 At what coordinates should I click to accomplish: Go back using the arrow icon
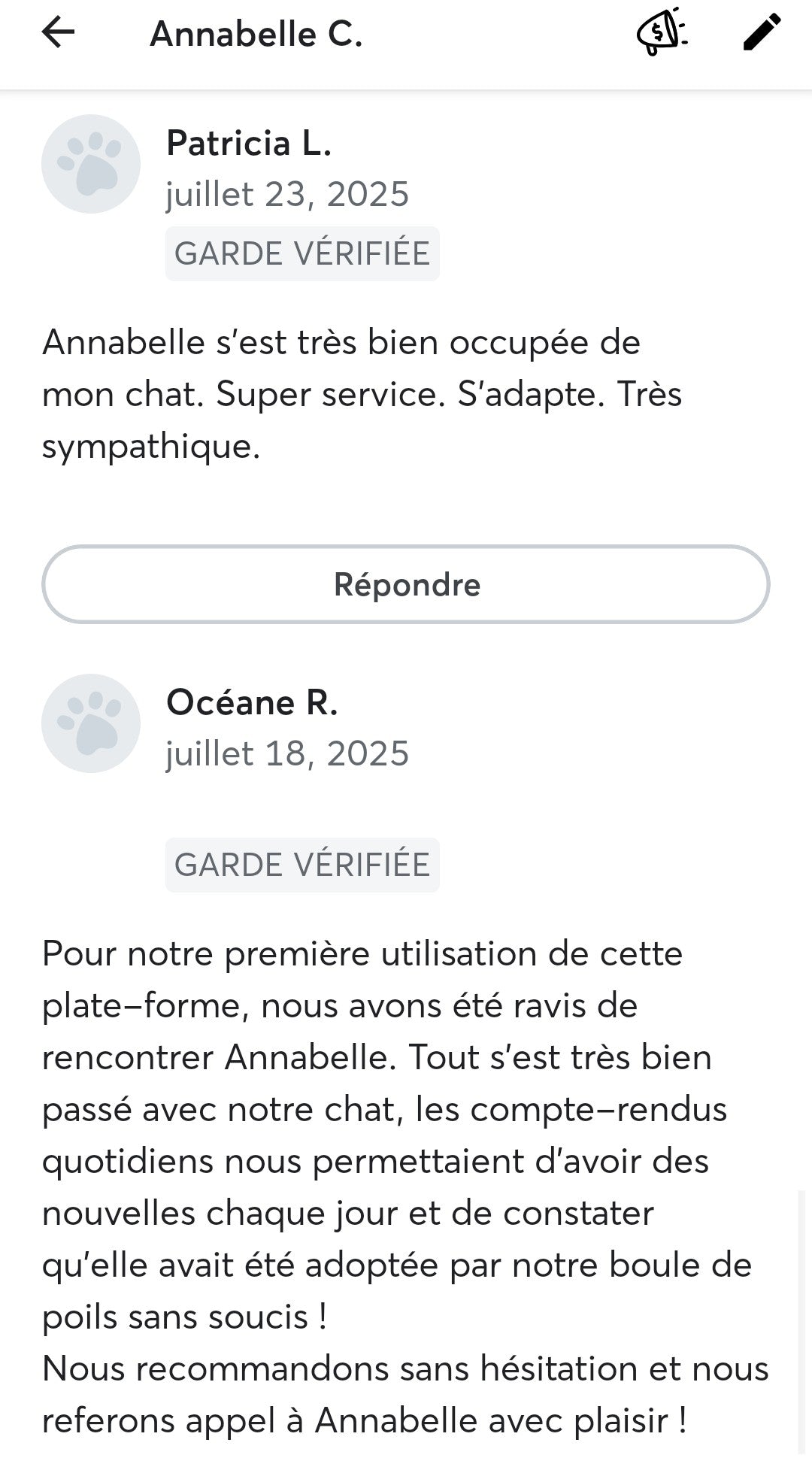click(59, 32)
